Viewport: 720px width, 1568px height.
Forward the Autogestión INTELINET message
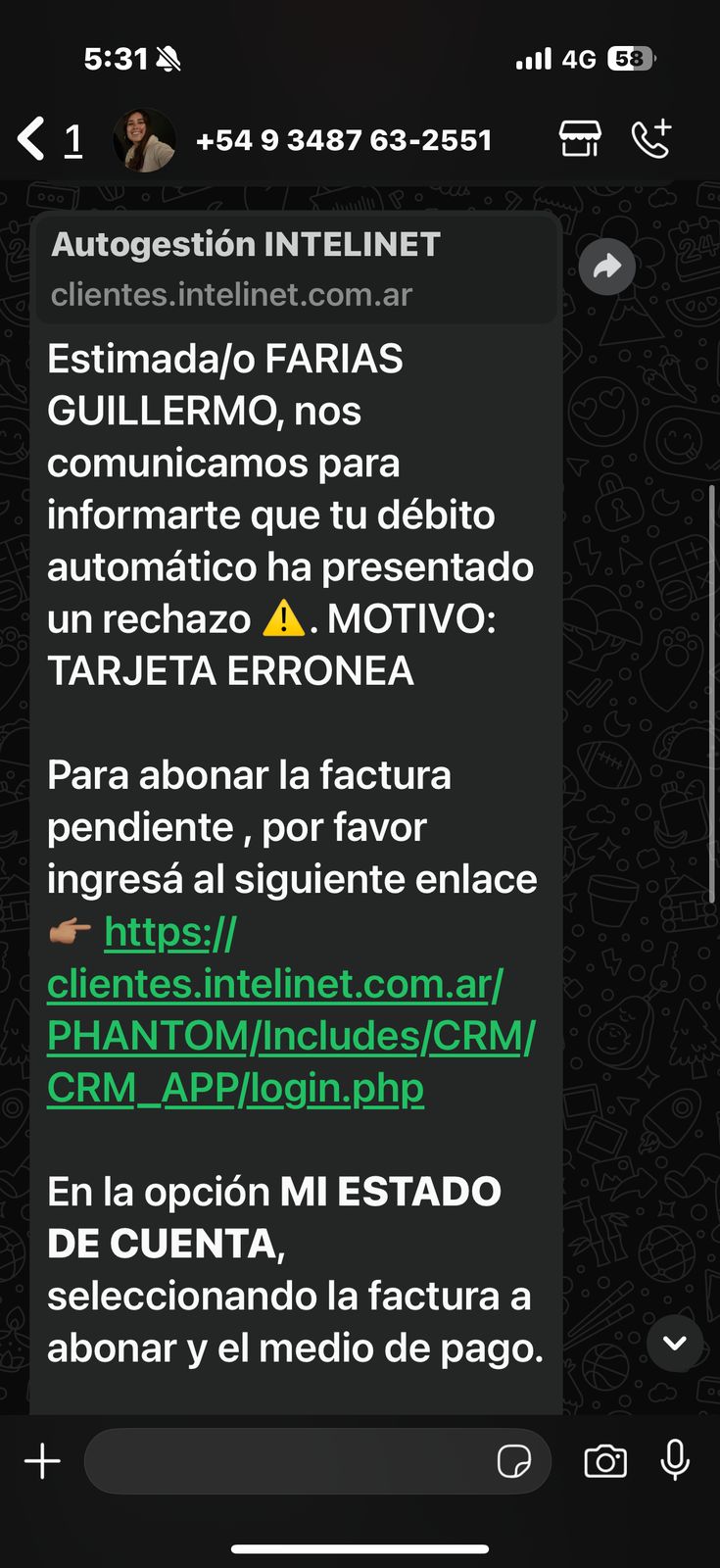click(607, 267)
